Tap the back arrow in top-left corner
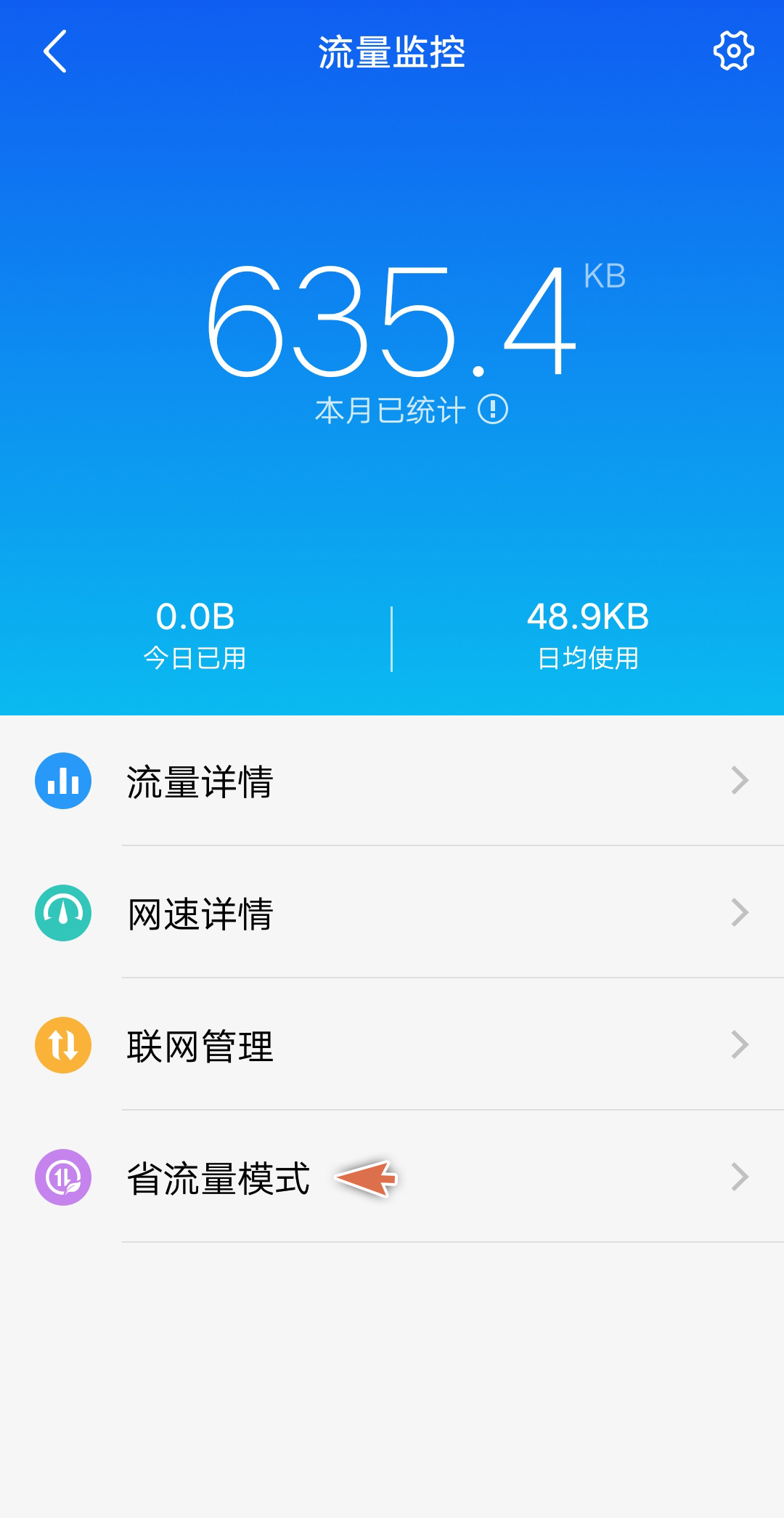 pyautogui.click(x=54, y=52)
